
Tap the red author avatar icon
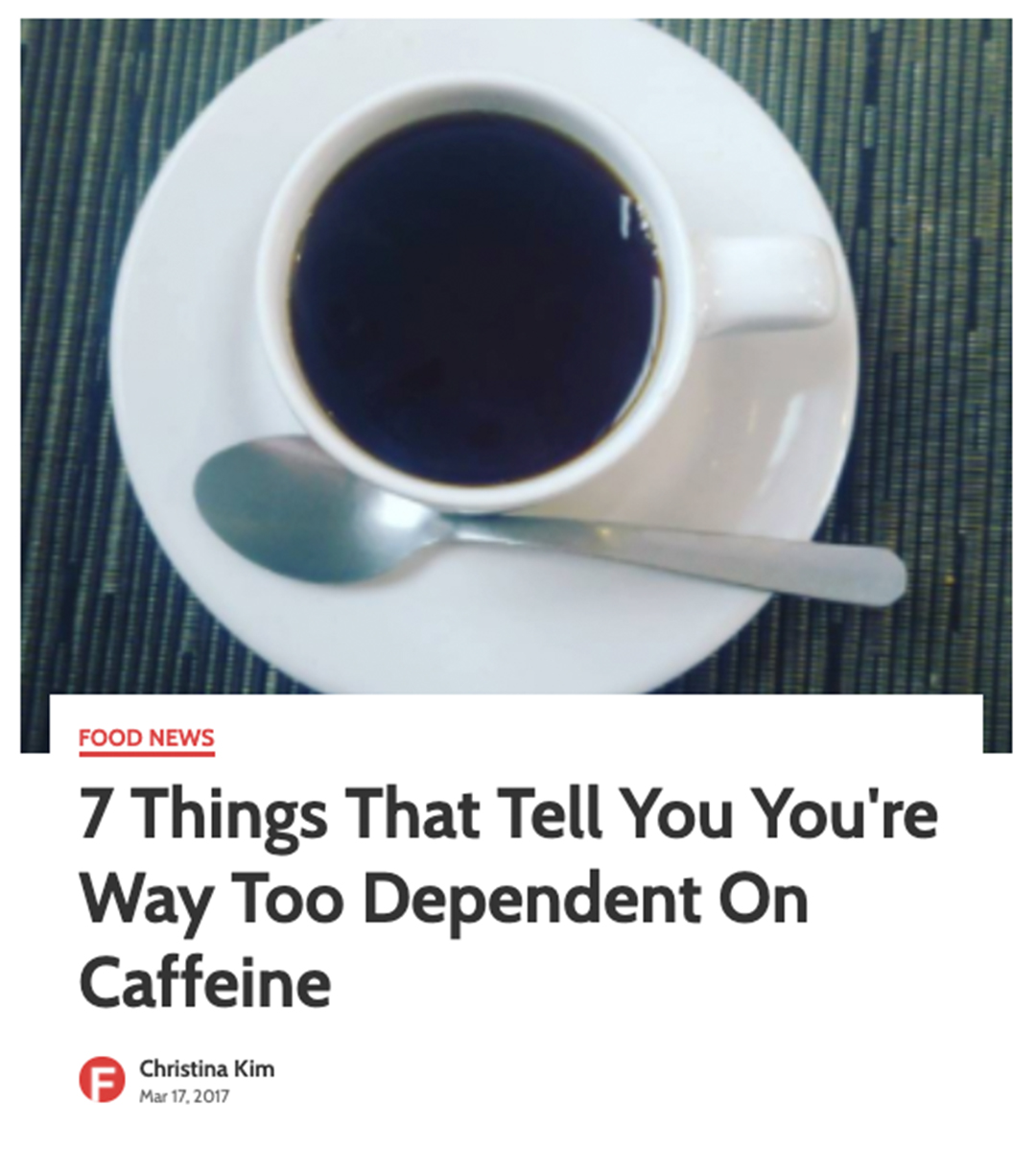point(102,1079)
